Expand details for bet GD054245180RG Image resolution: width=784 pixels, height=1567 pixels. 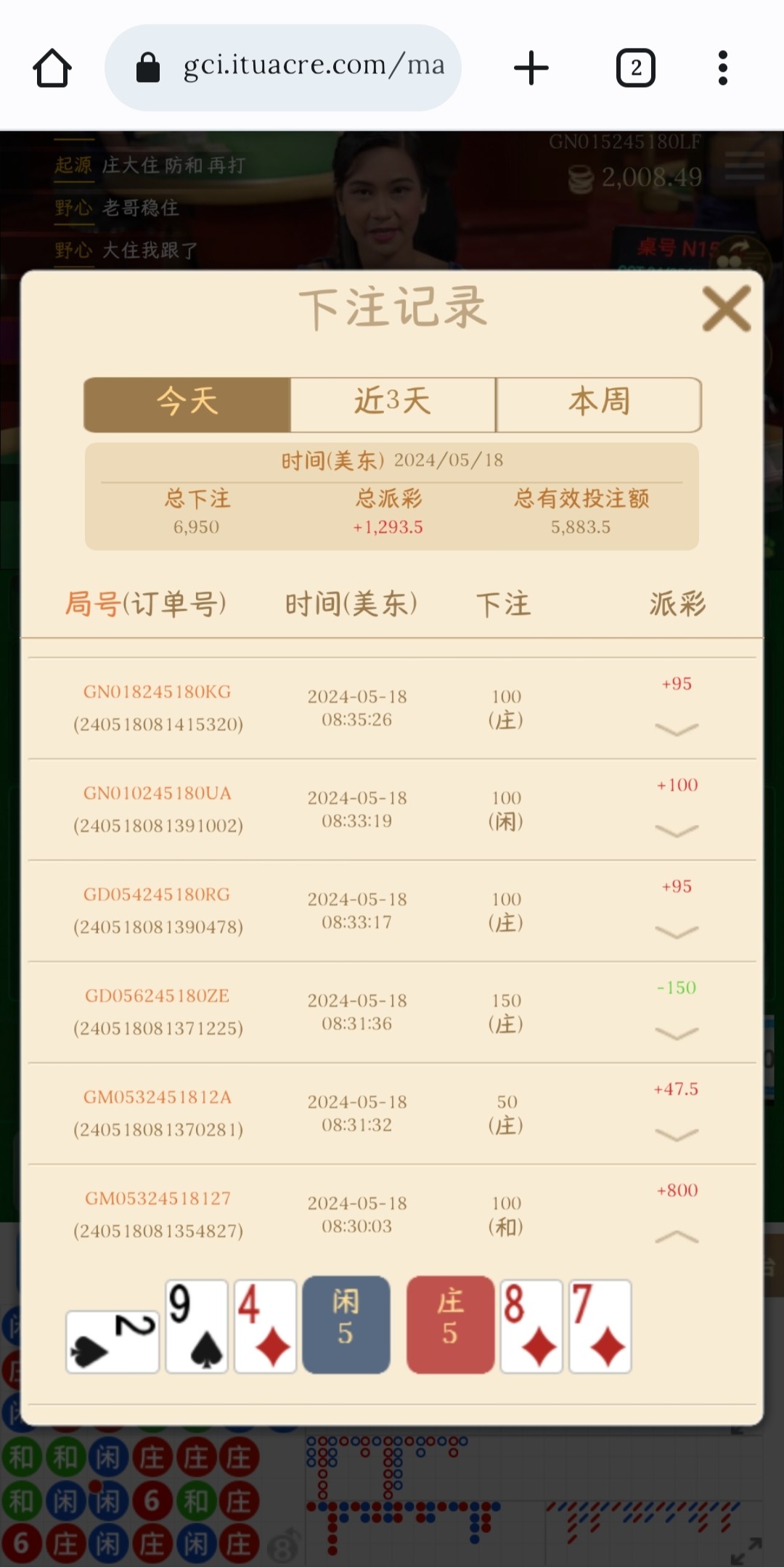[677, 932]
